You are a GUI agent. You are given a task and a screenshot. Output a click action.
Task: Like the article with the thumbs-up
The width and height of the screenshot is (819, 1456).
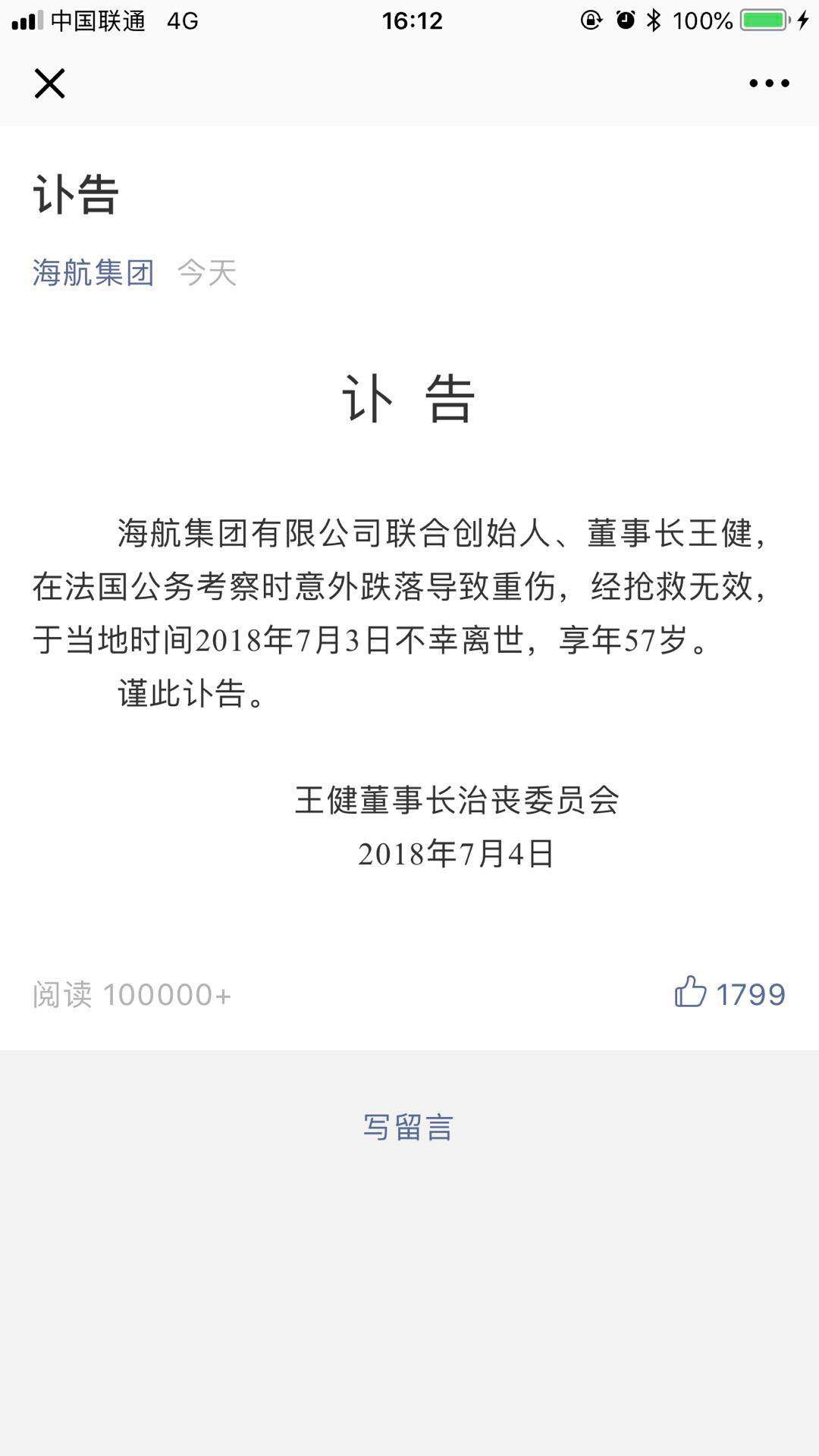point(691,992)
